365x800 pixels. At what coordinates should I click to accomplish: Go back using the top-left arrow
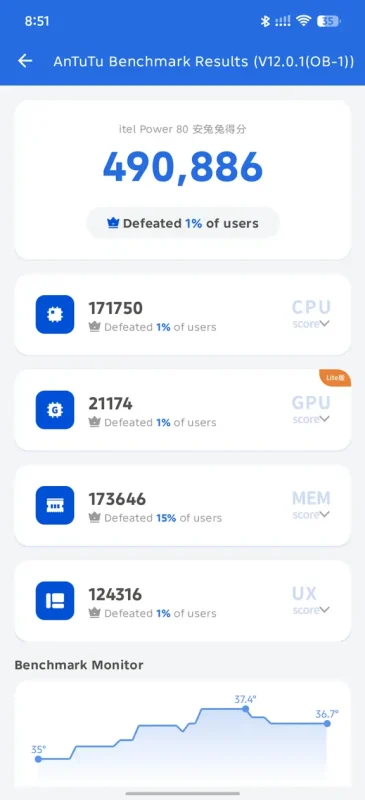[25, 61]
